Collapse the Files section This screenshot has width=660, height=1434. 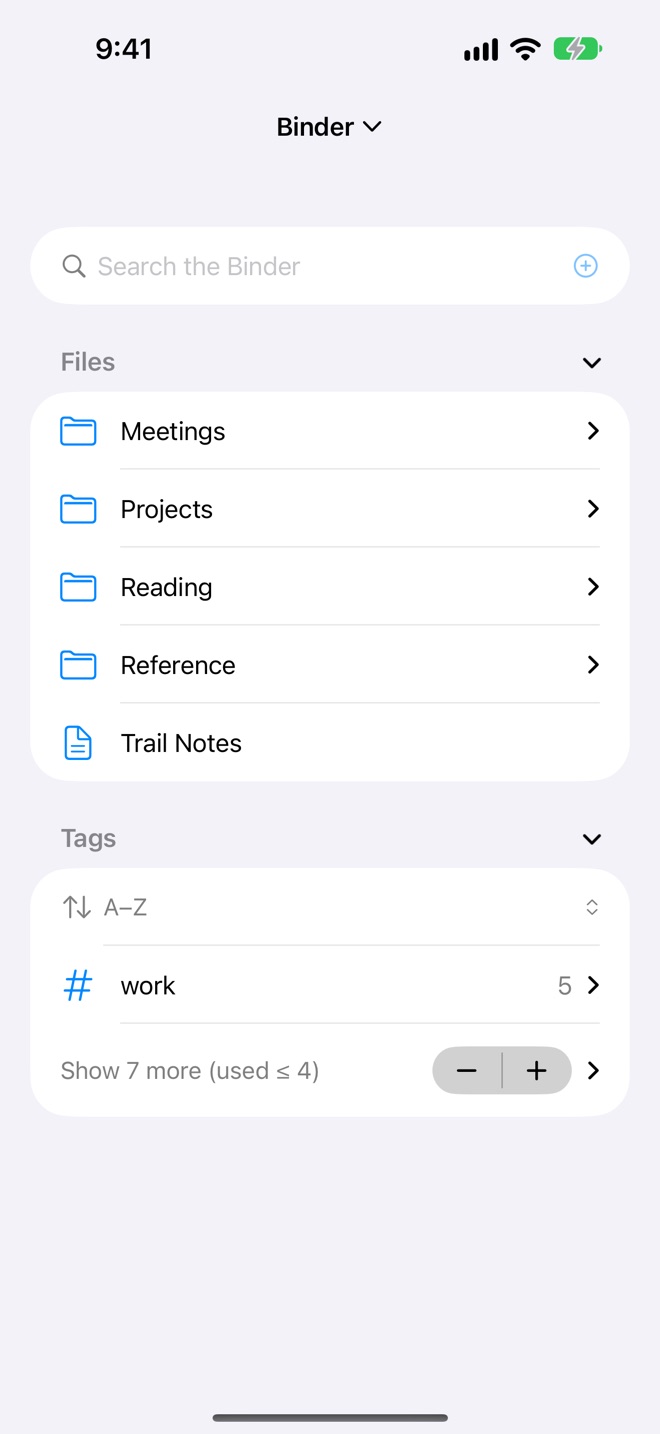coord(592,363)
